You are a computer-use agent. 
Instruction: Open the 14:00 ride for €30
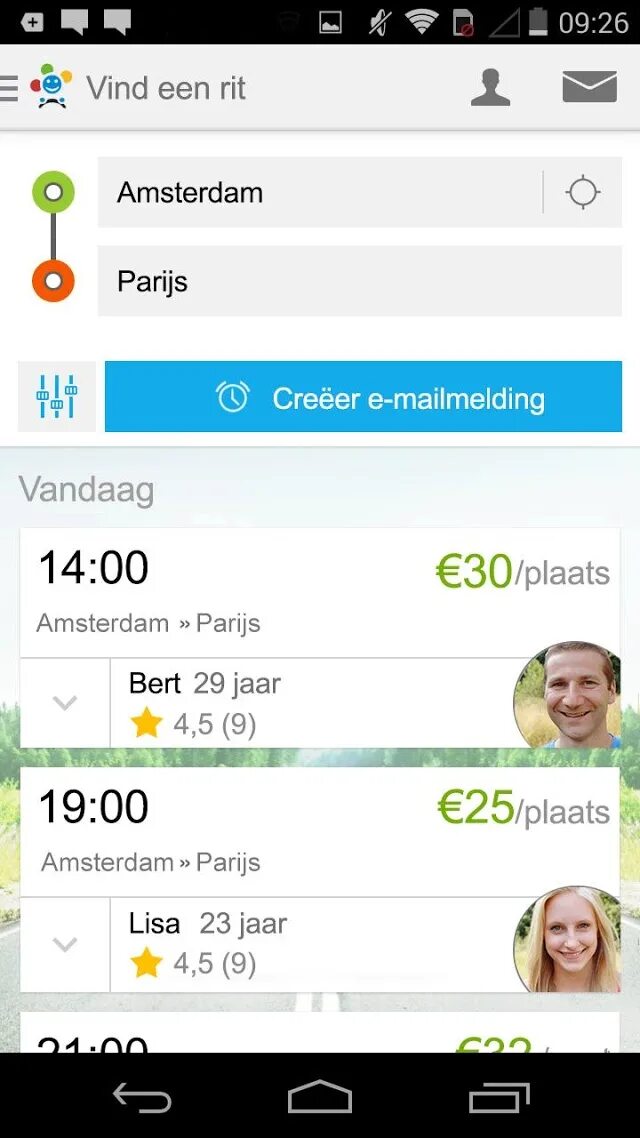tap(320, 592)
